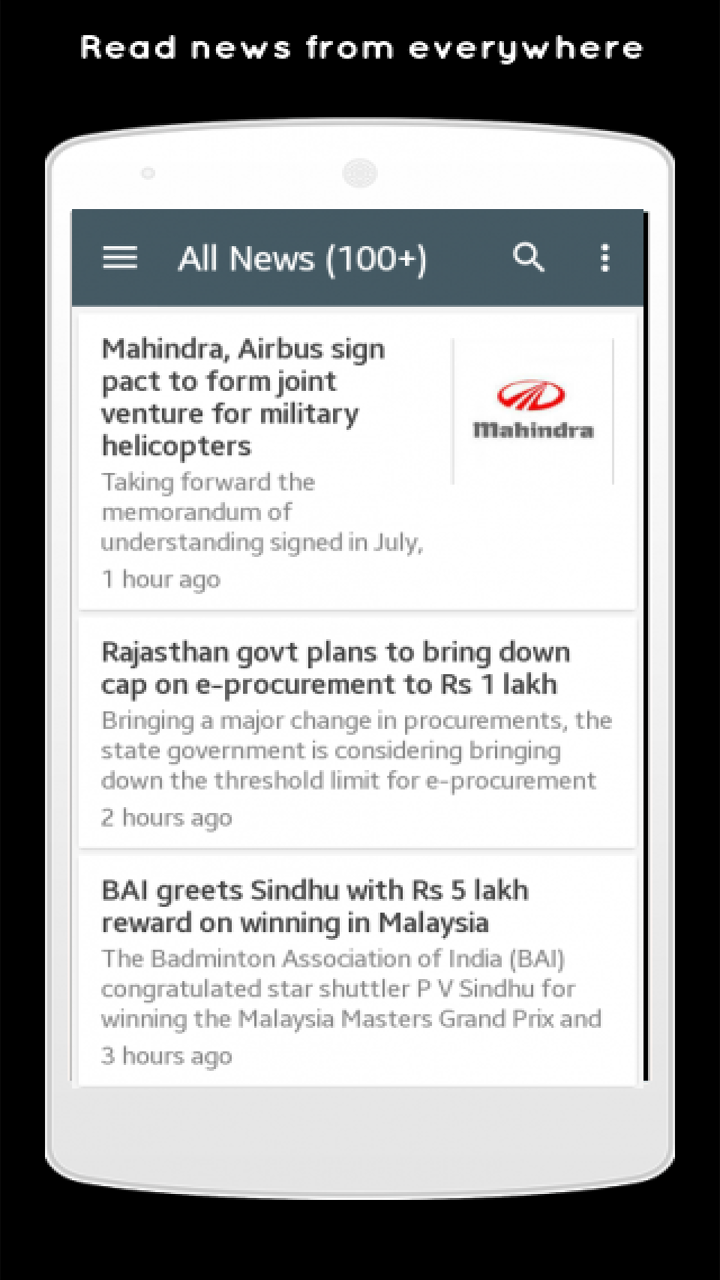The image size is (720, 1280).
Task: Tap the Sindhu article summary snippet
Action: (351, 988)
